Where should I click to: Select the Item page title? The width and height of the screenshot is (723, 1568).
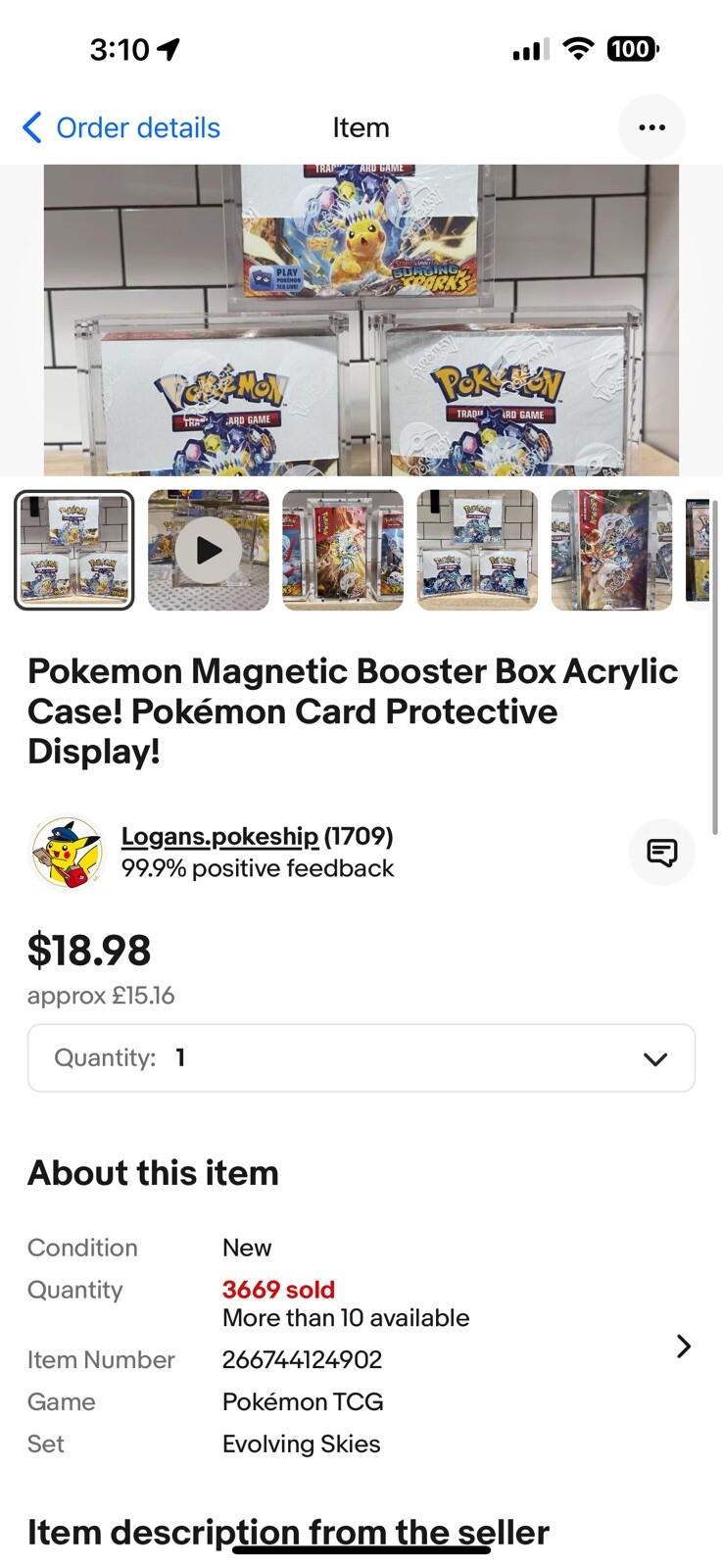[361, 127]
